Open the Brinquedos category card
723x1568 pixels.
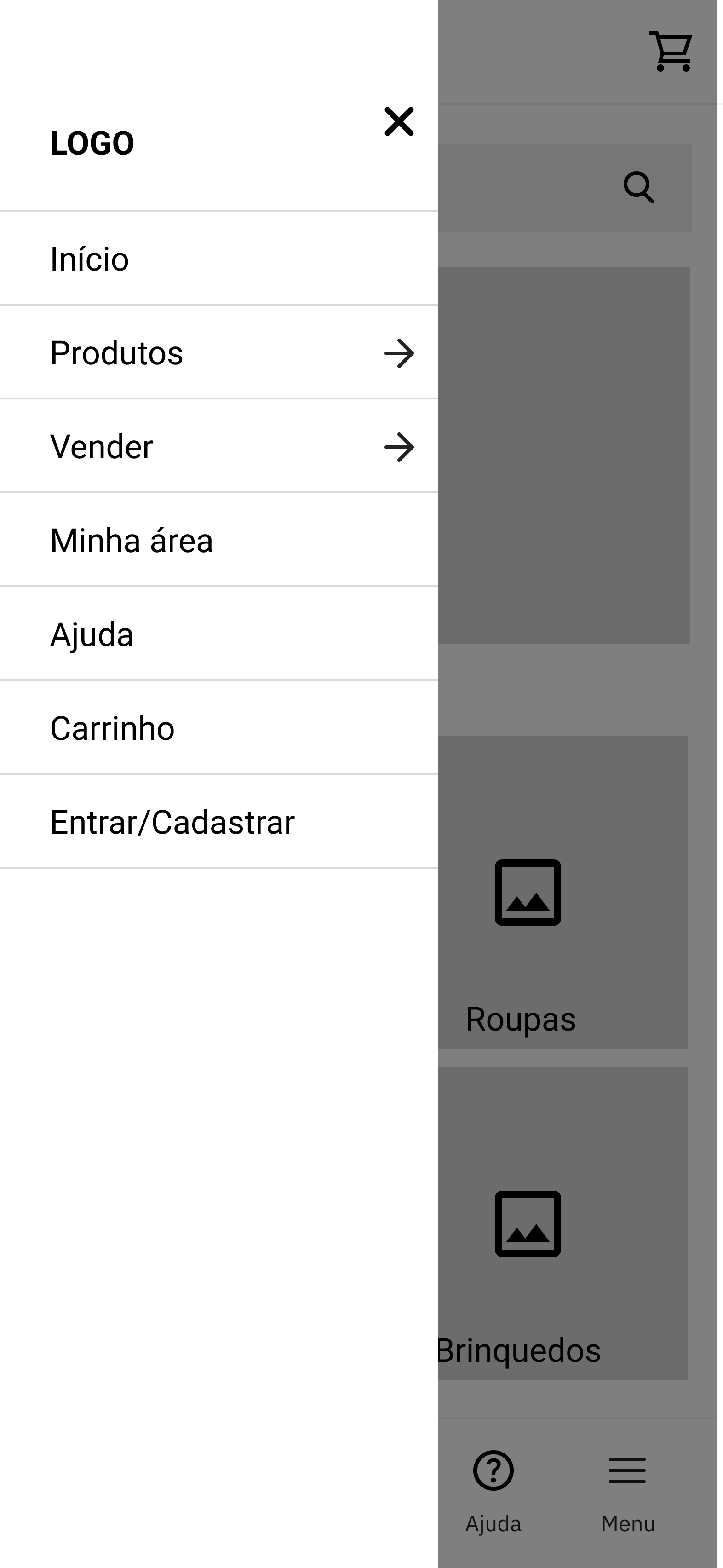563,1223
